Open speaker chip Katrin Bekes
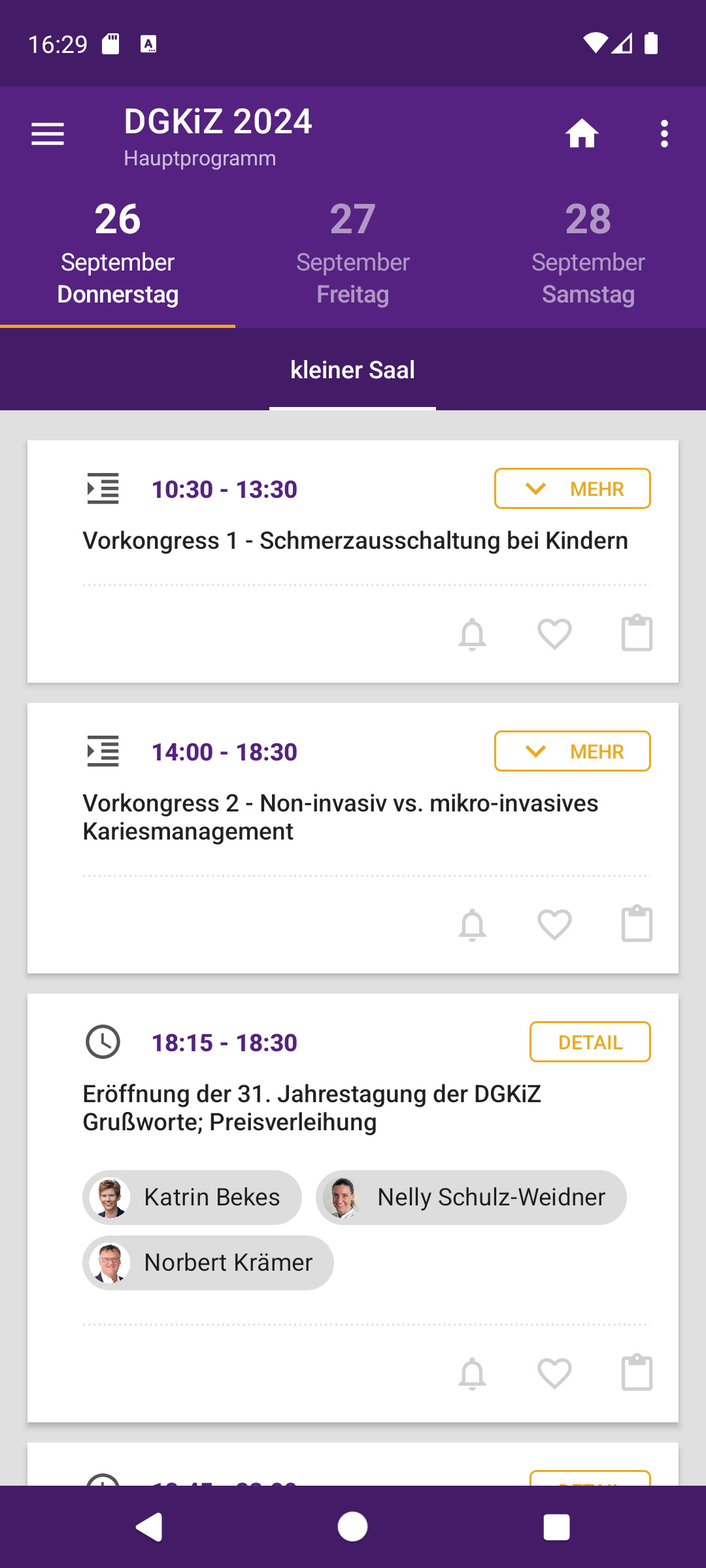This screenshot has width=706, height=1568. pyautogui.click(x=192, y=1198)
